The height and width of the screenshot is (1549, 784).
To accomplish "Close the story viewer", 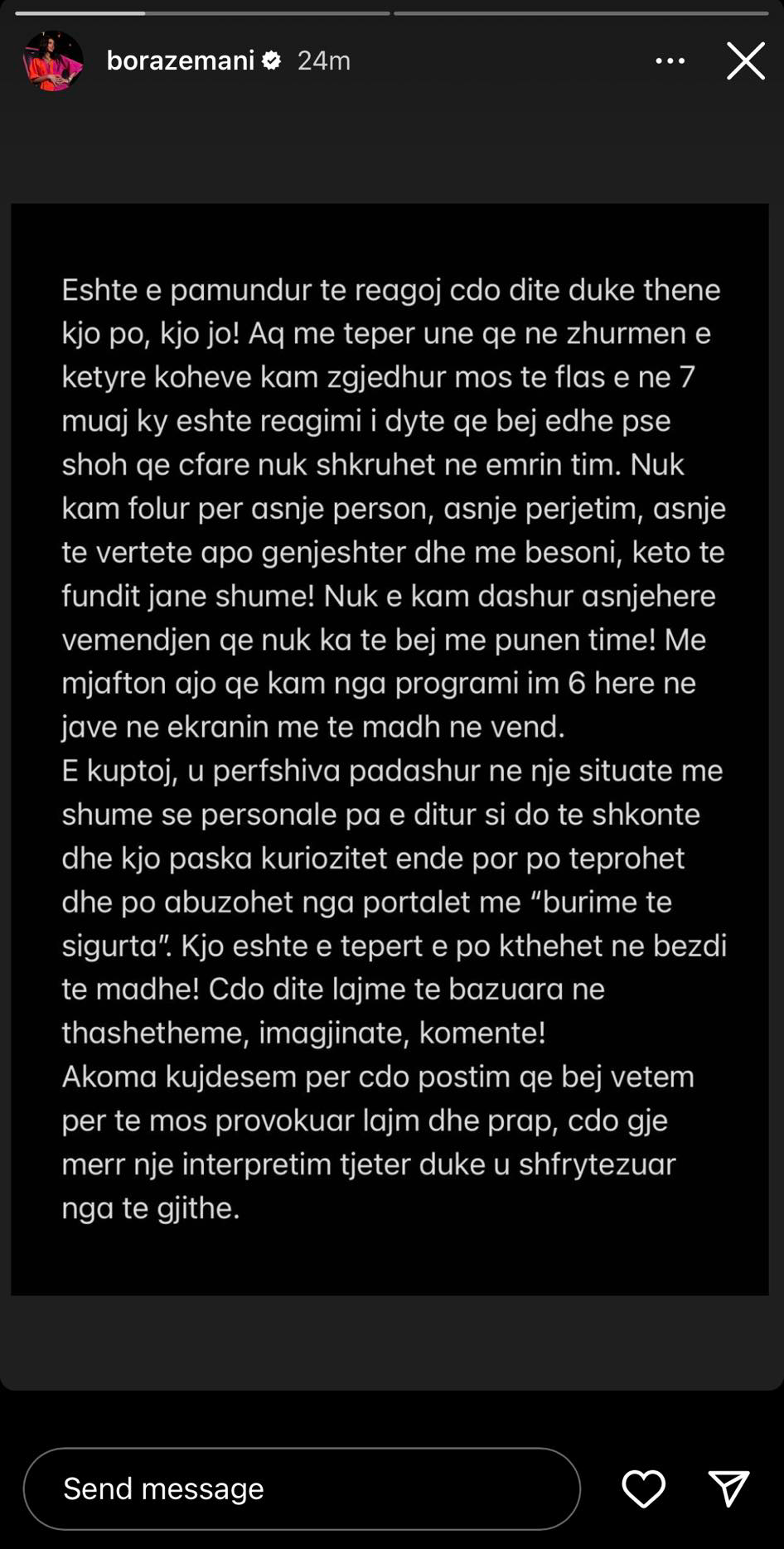I will (x=745, y=61).
